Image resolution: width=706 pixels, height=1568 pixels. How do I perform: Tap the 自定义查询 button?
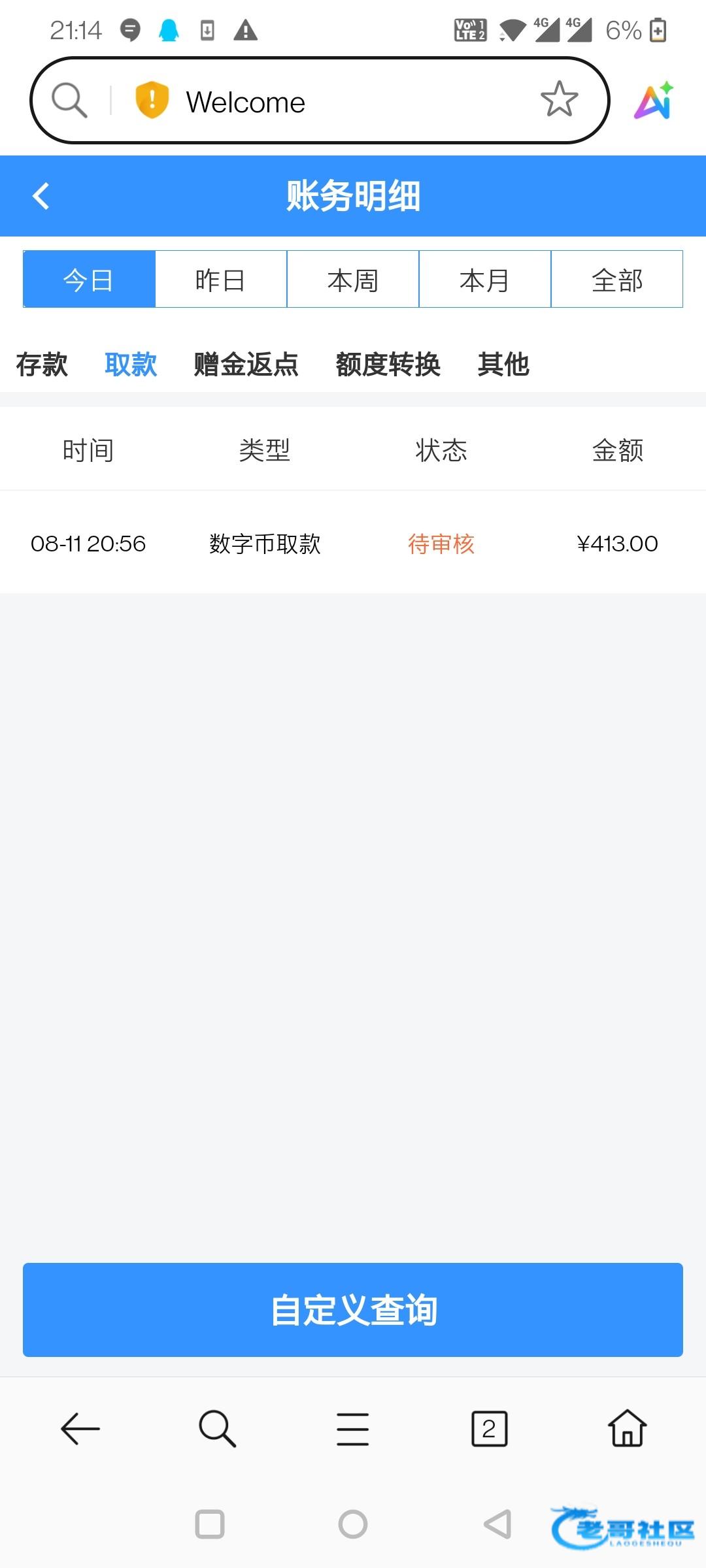[353, 1310]
